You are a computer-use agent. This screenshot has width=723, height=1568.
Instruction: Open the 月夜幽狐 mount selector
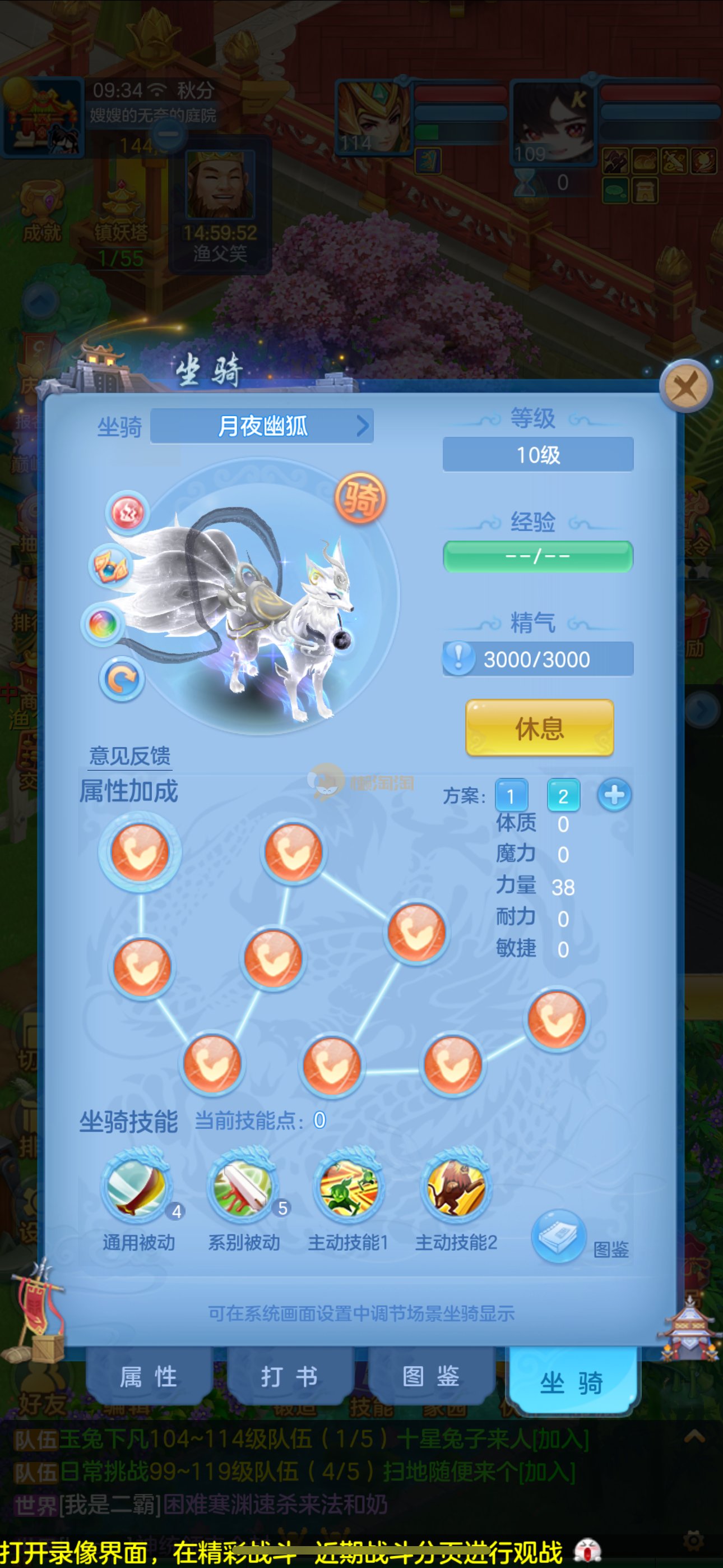tap(262, 426)
